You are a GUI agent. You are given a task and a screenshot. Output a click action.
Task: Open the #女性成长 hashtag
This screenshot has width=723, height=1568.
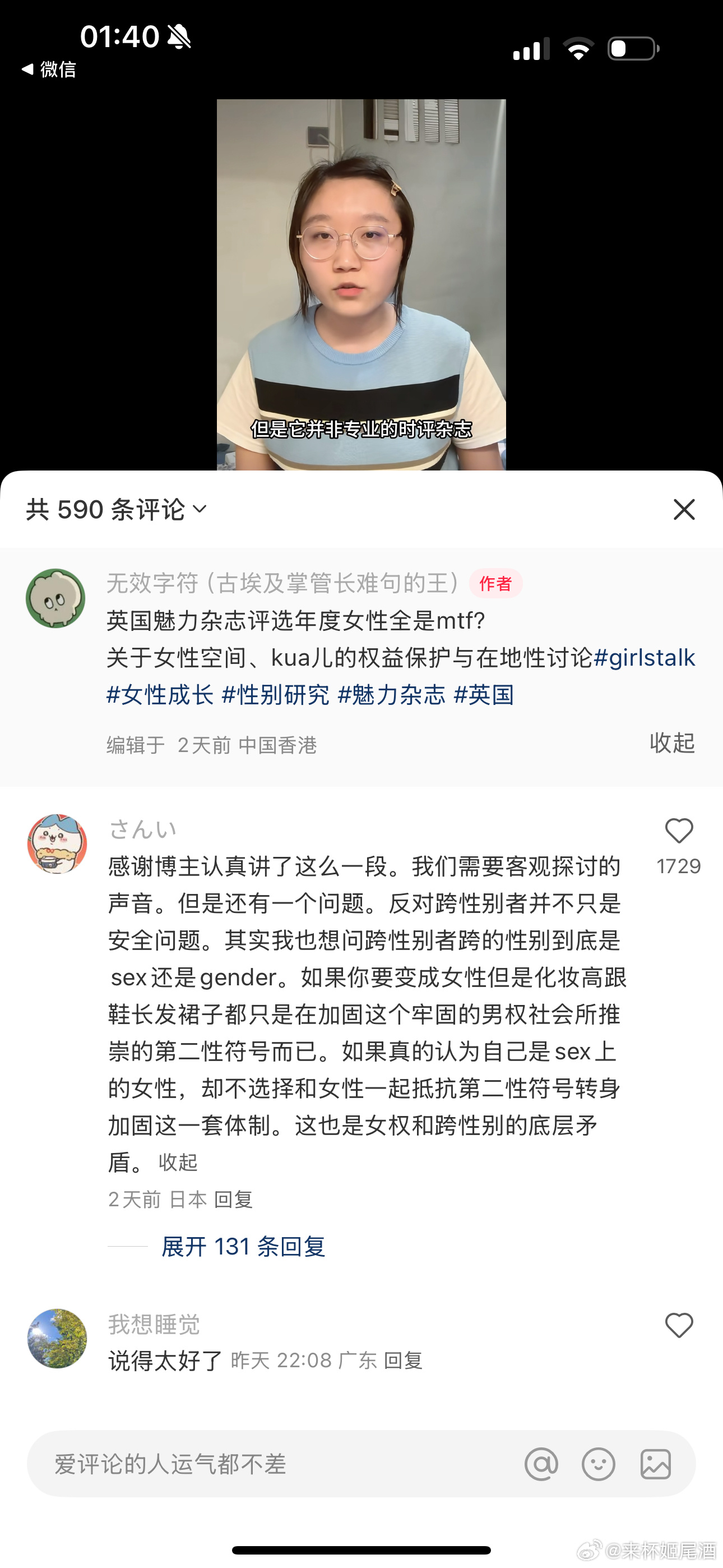pyautogui.click(x=160, y=695)
